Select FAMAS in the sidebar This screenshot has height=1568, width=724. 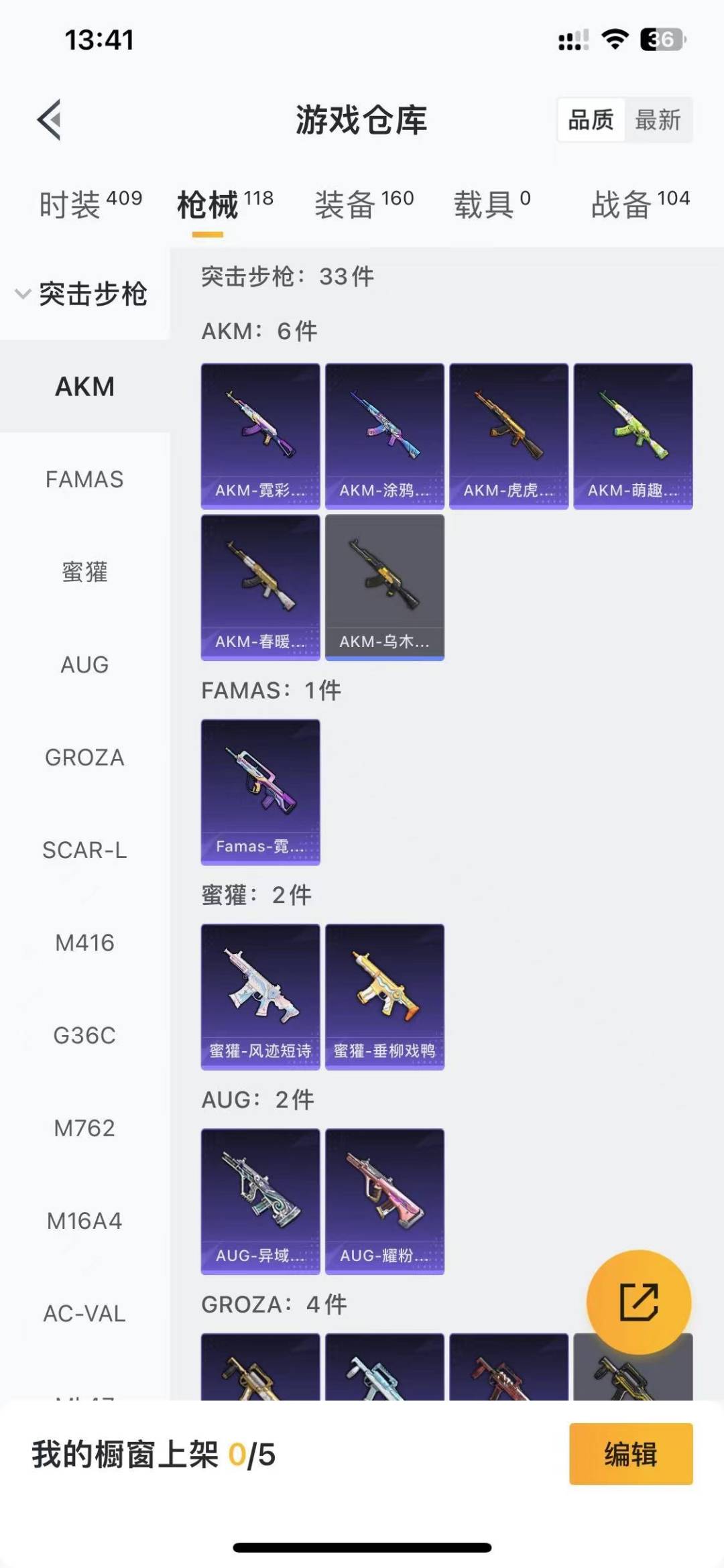(84, 479)
